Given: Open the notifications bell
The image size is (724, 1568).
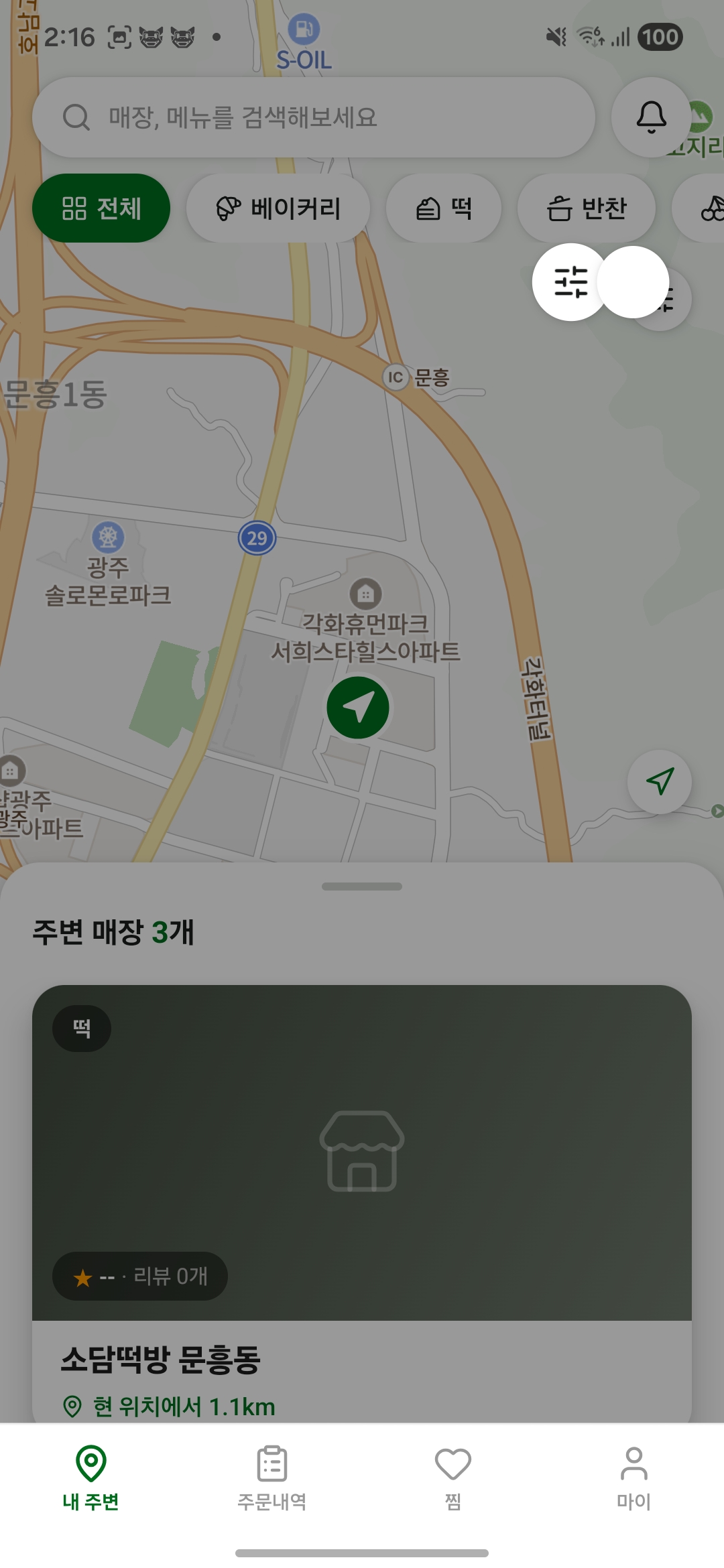Looking at the screenshot, I should (x=651, y=117).
